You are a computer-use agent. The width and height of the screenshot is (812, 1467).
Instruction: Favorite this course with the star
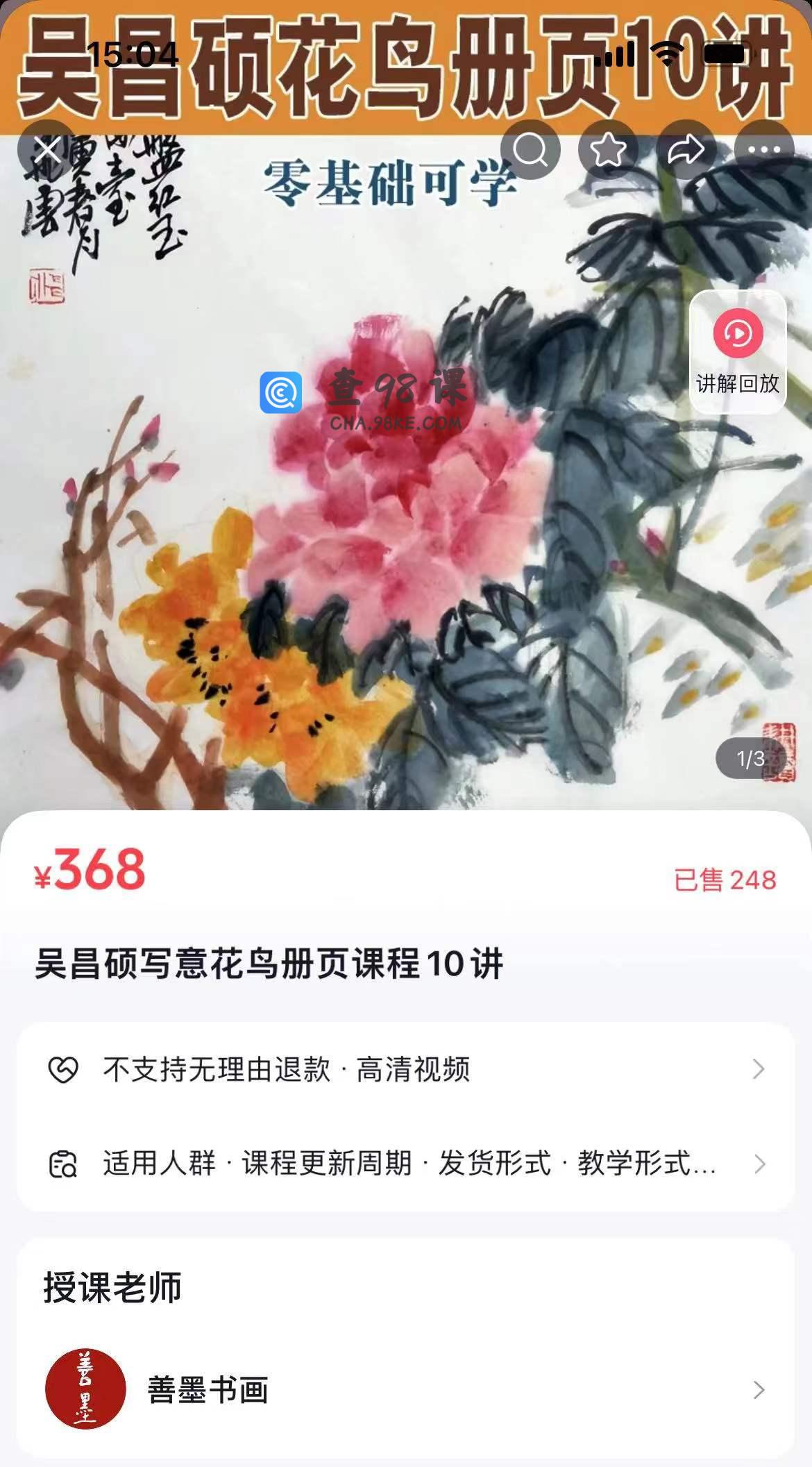(x=608, y=149)
